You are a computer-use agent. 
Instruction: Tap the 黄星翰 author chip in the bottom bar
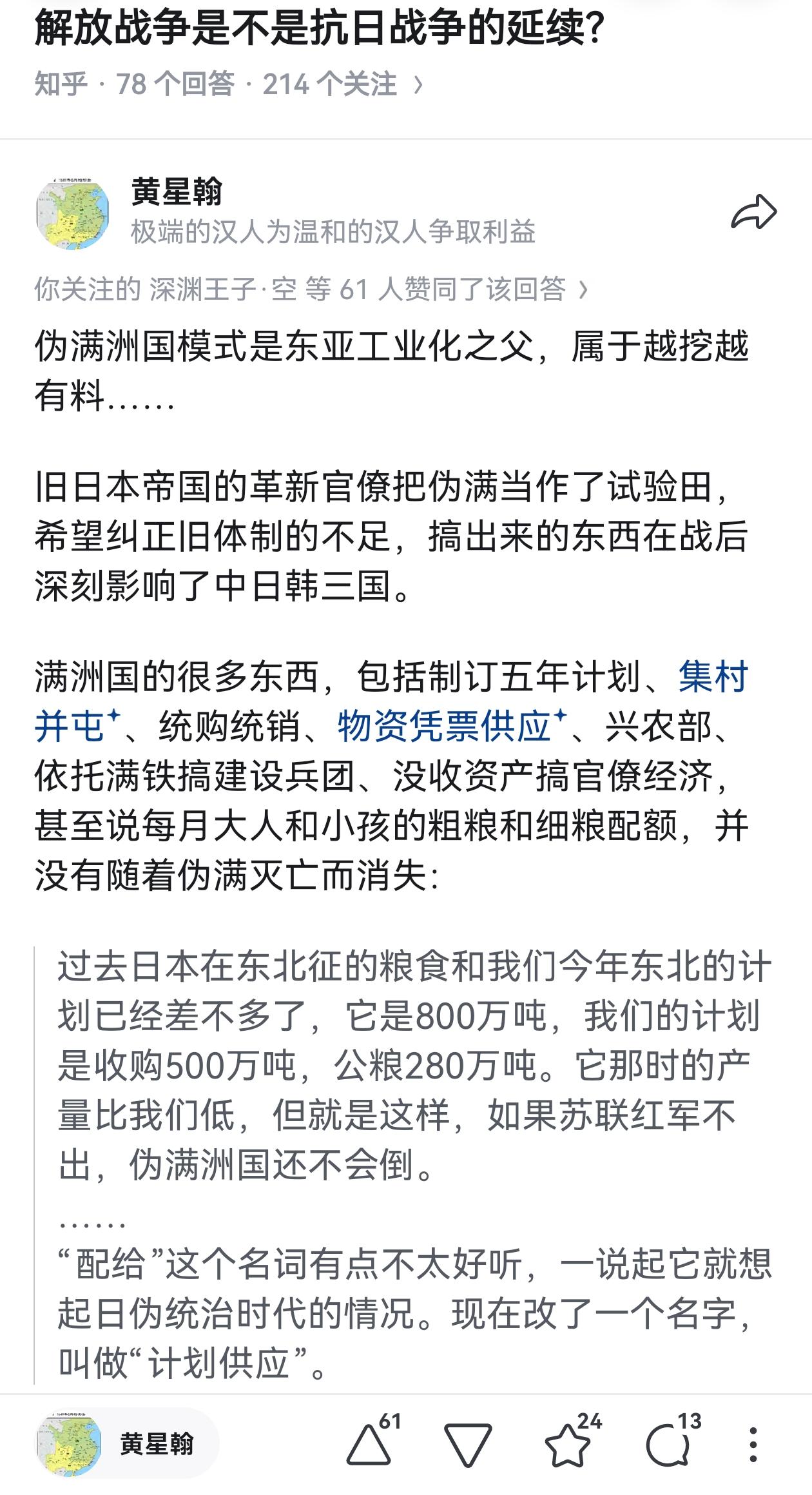point(127,1444)
